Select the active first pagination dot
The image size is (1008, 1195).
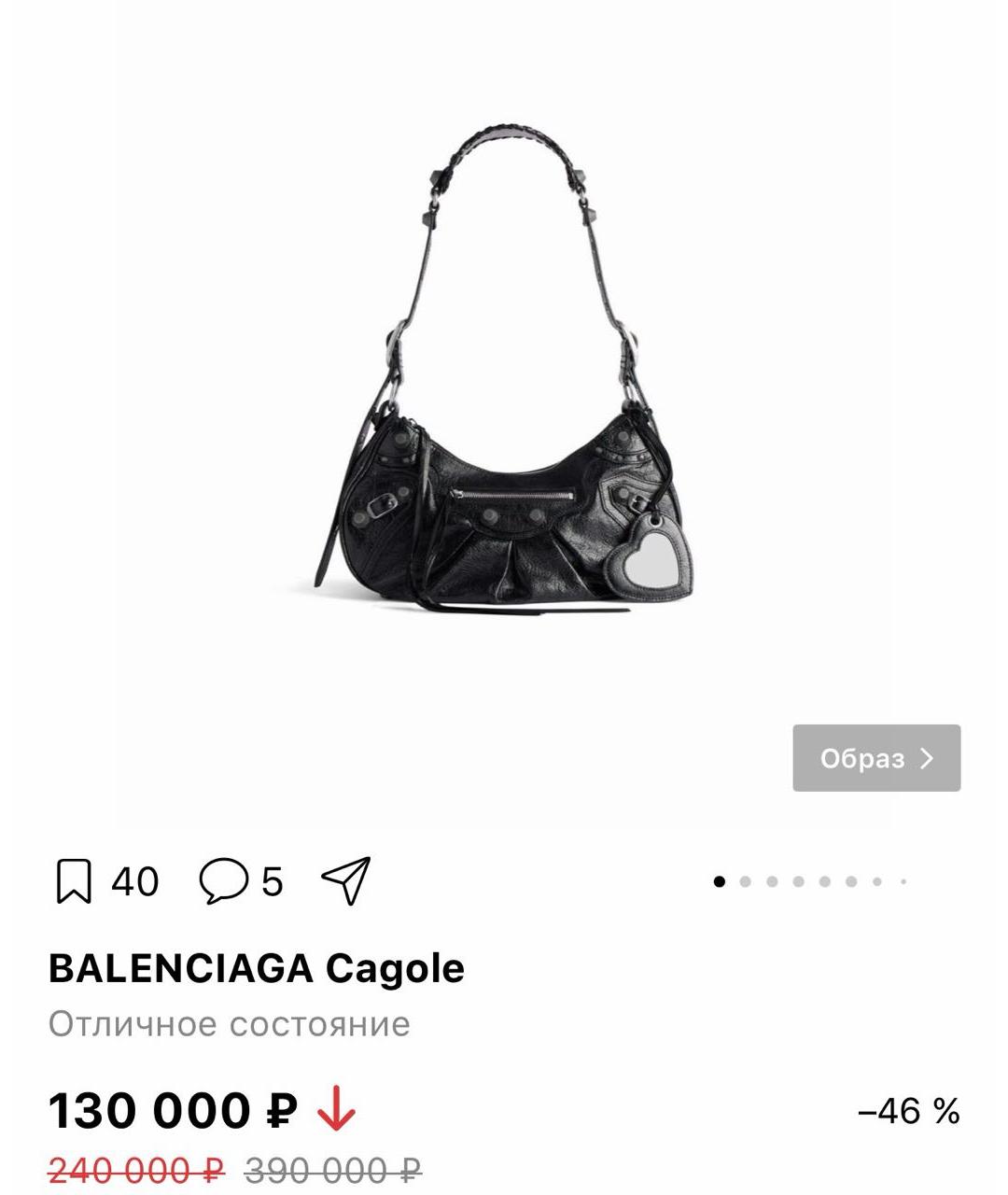pos(720,880)
